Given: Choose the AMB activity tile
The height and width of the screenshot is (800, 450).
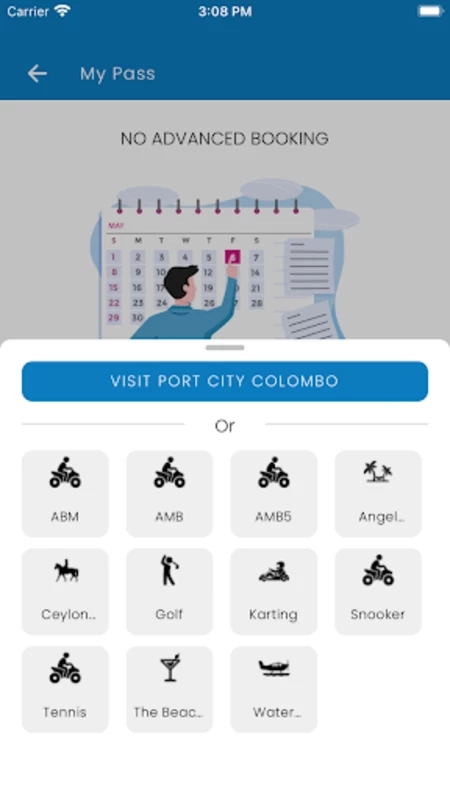Looking at the screenshot, I should [x=169, y=493].
